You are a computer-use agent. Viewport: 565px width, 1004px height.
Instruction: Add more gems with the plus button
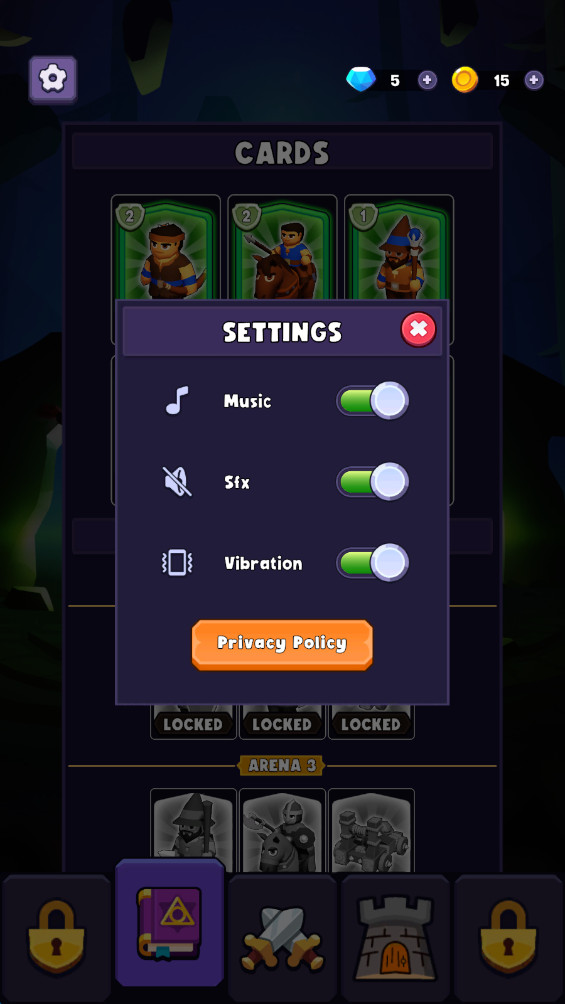pyautogui.click(x=427, y=80)
